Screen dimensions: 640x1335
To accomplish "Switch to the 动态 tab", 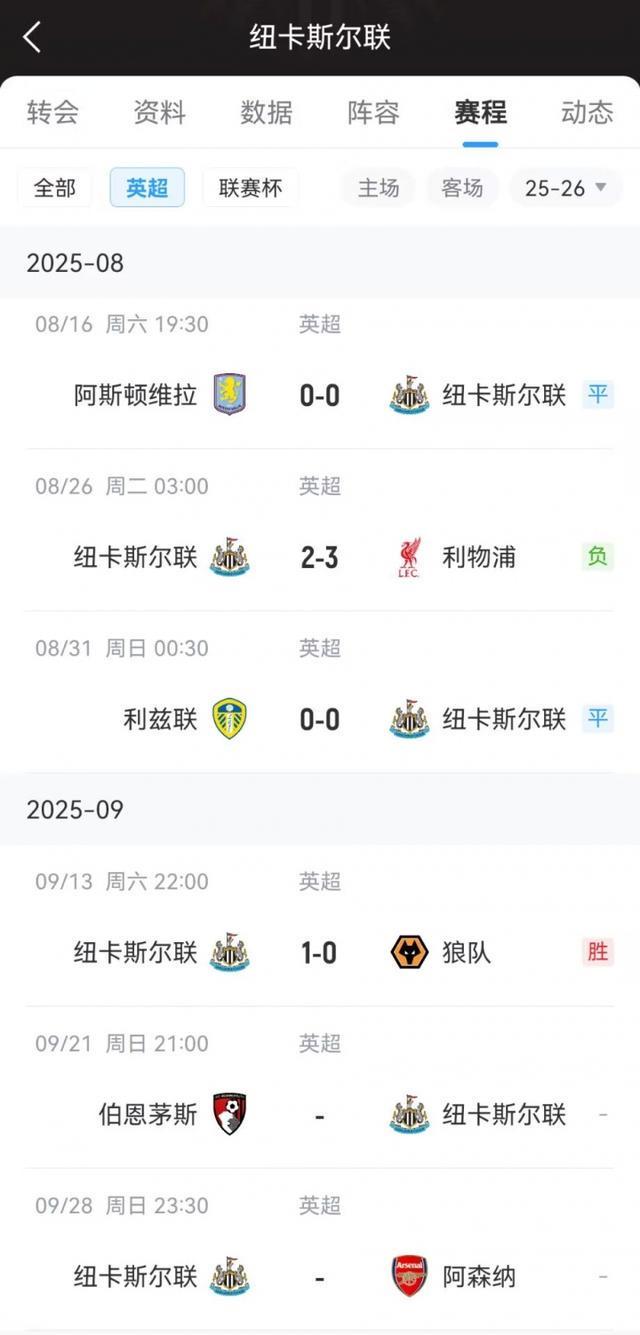I will click(x=587, y=112).
